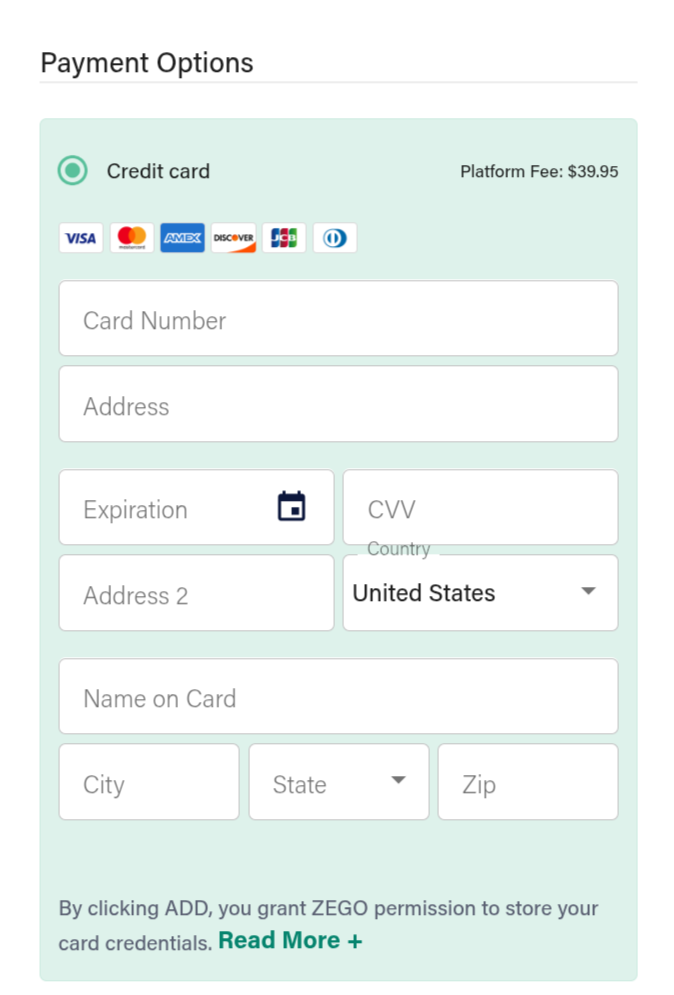
Task: Tap the Zip code field
Action: point(527,783)
